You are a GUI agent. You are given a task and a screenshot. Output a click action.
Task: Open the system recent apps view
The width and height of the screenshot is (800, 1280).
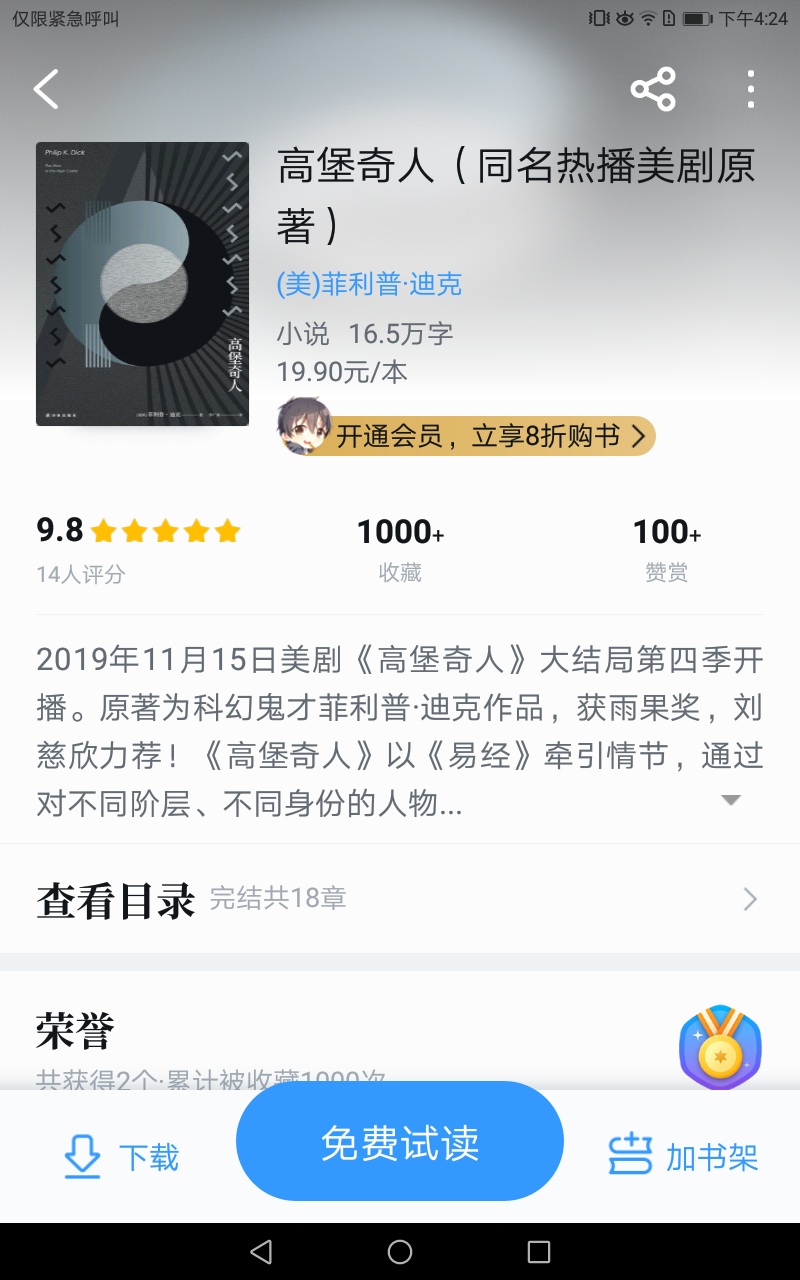pyautogui.click(x=539, y=1252)
